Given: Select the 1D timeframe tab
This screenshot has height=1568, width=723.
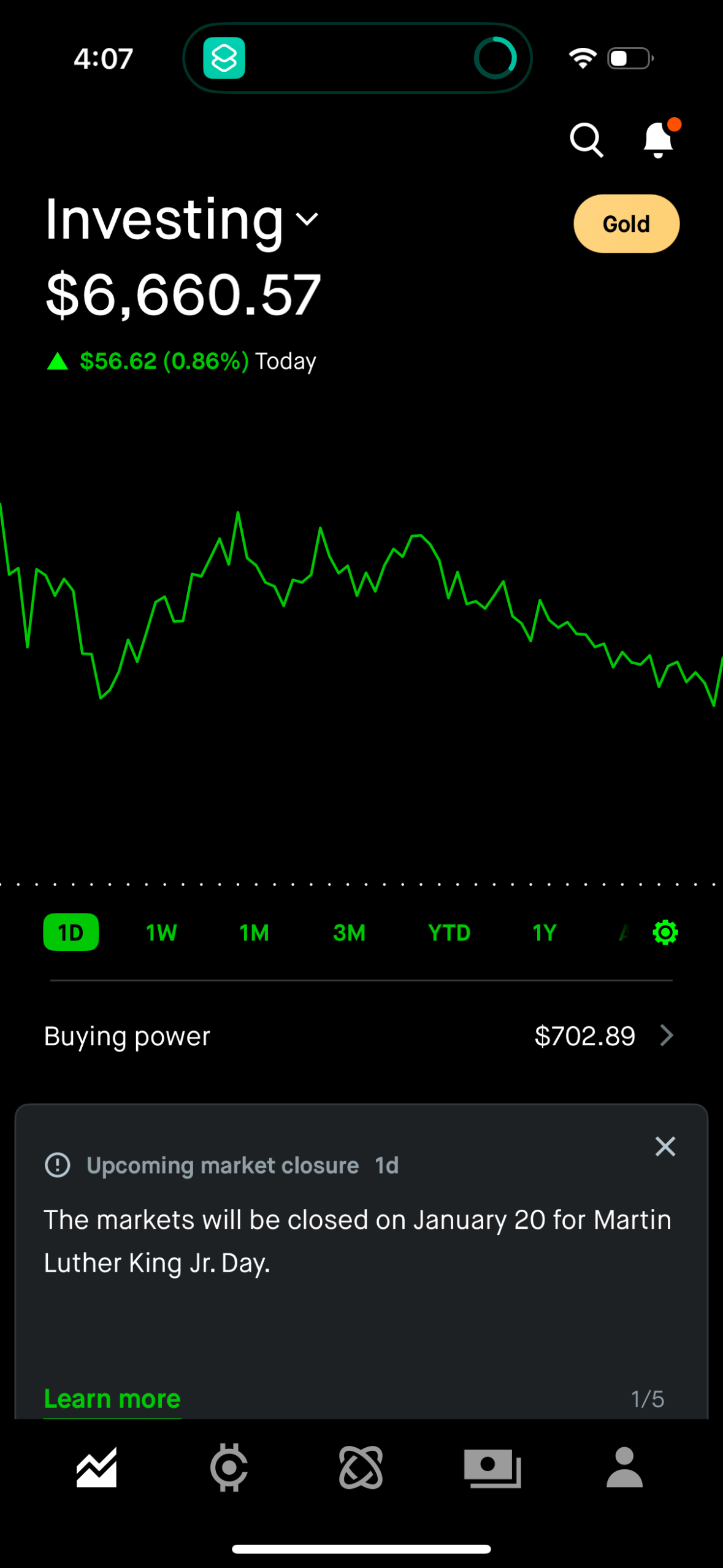Looking at the screenshot, I should (x=71, y=931).
